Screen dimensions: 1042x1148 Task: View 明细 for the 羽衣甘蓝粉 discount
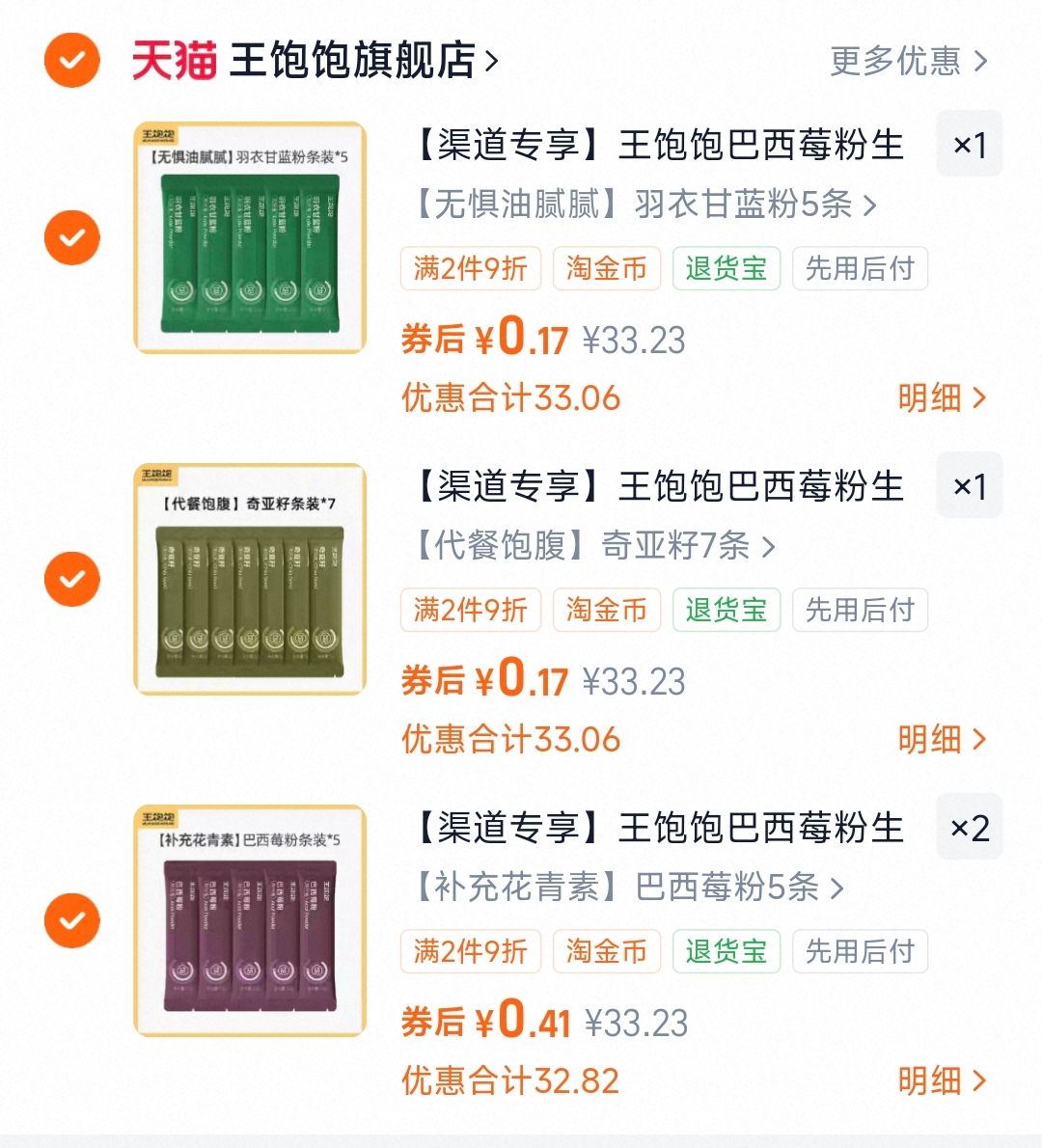tap(941, 397)
